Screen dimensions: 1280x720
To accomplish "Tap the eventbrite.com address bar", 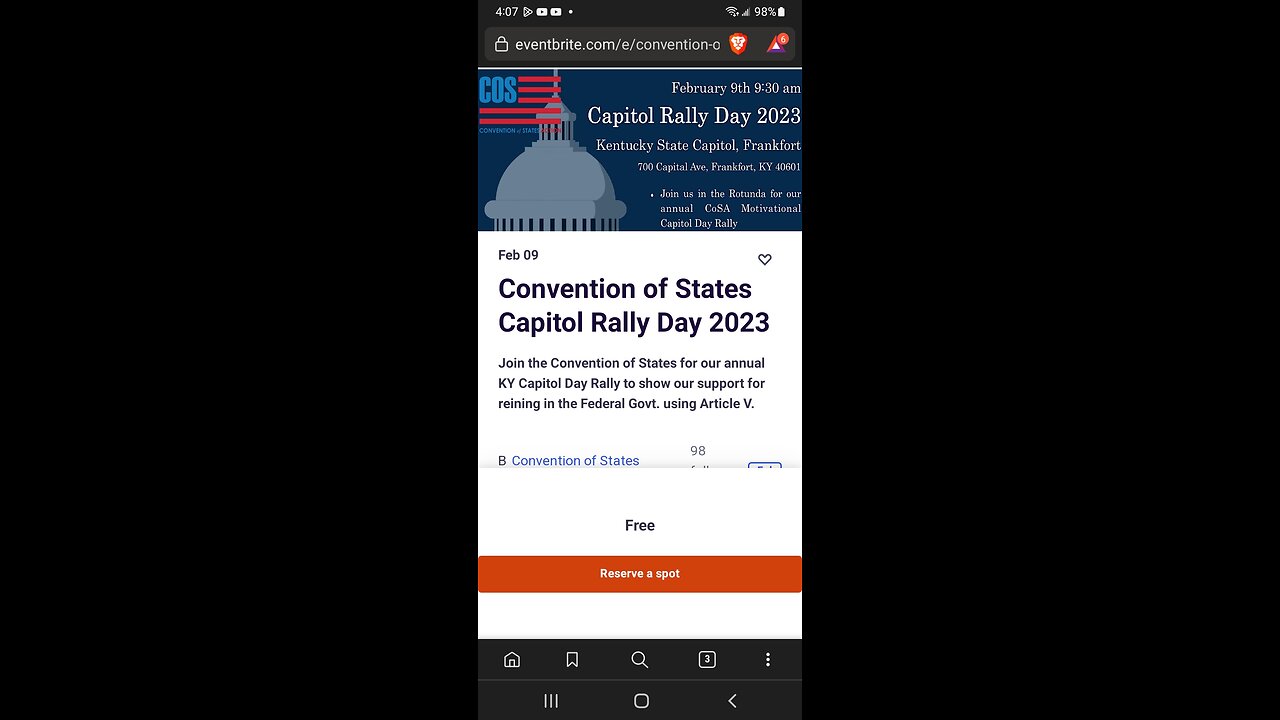I will pyautogui.click(x=615, y=44).
